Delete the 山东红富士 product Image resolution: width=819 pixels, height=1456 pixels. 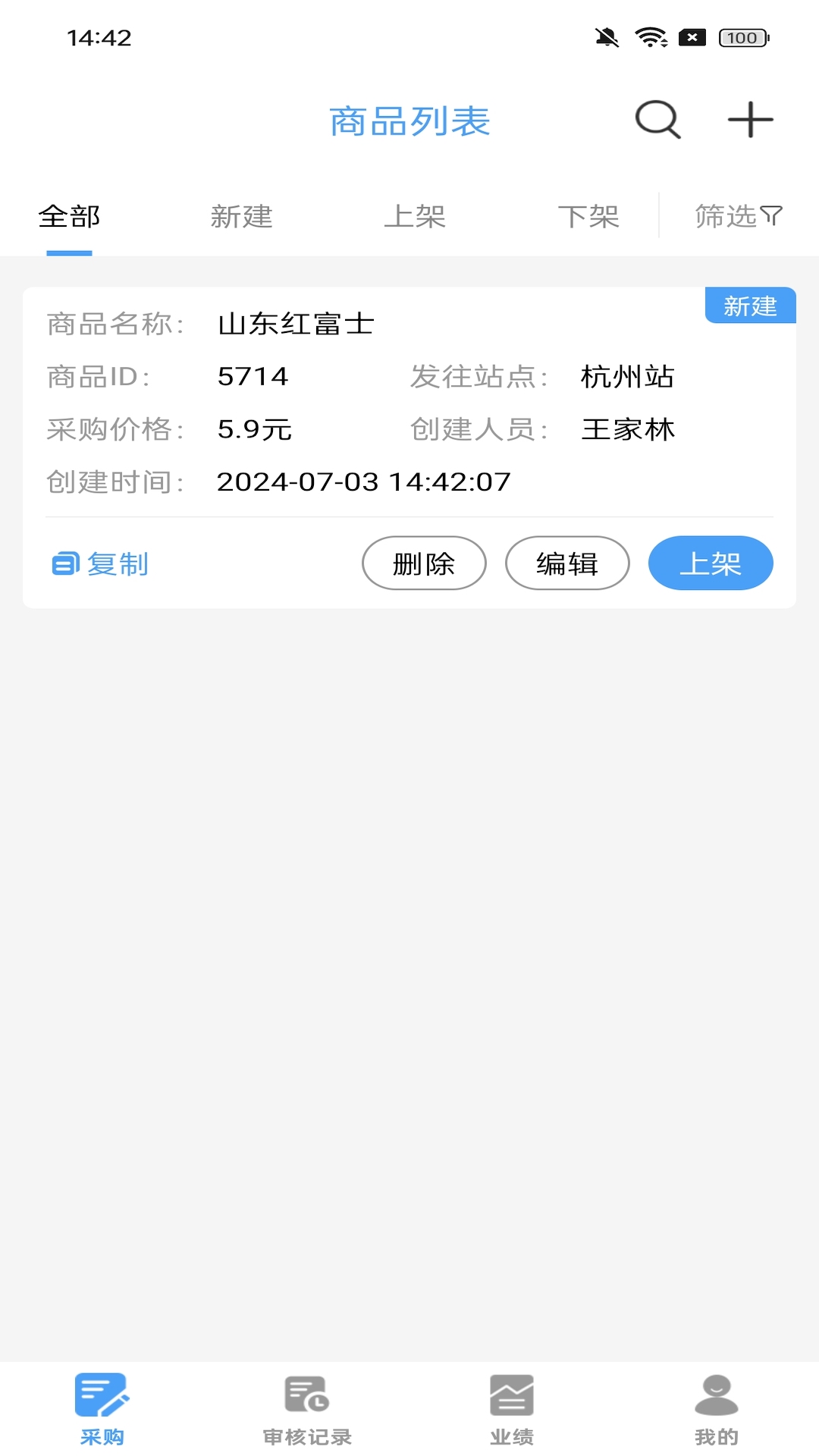click(424, 563)
